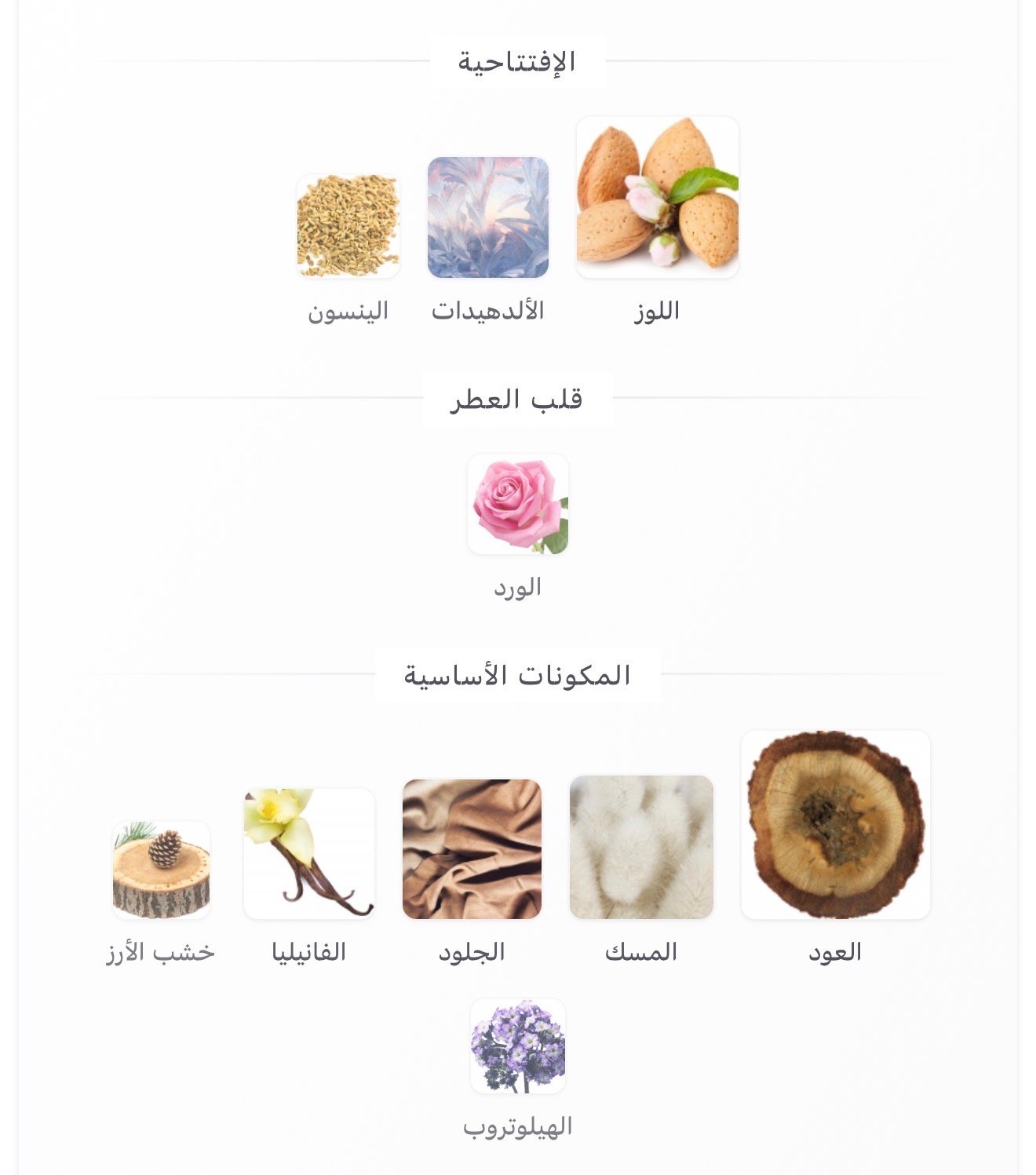
Task: Open the الفانيليا vanilla note
Action: 309,853
